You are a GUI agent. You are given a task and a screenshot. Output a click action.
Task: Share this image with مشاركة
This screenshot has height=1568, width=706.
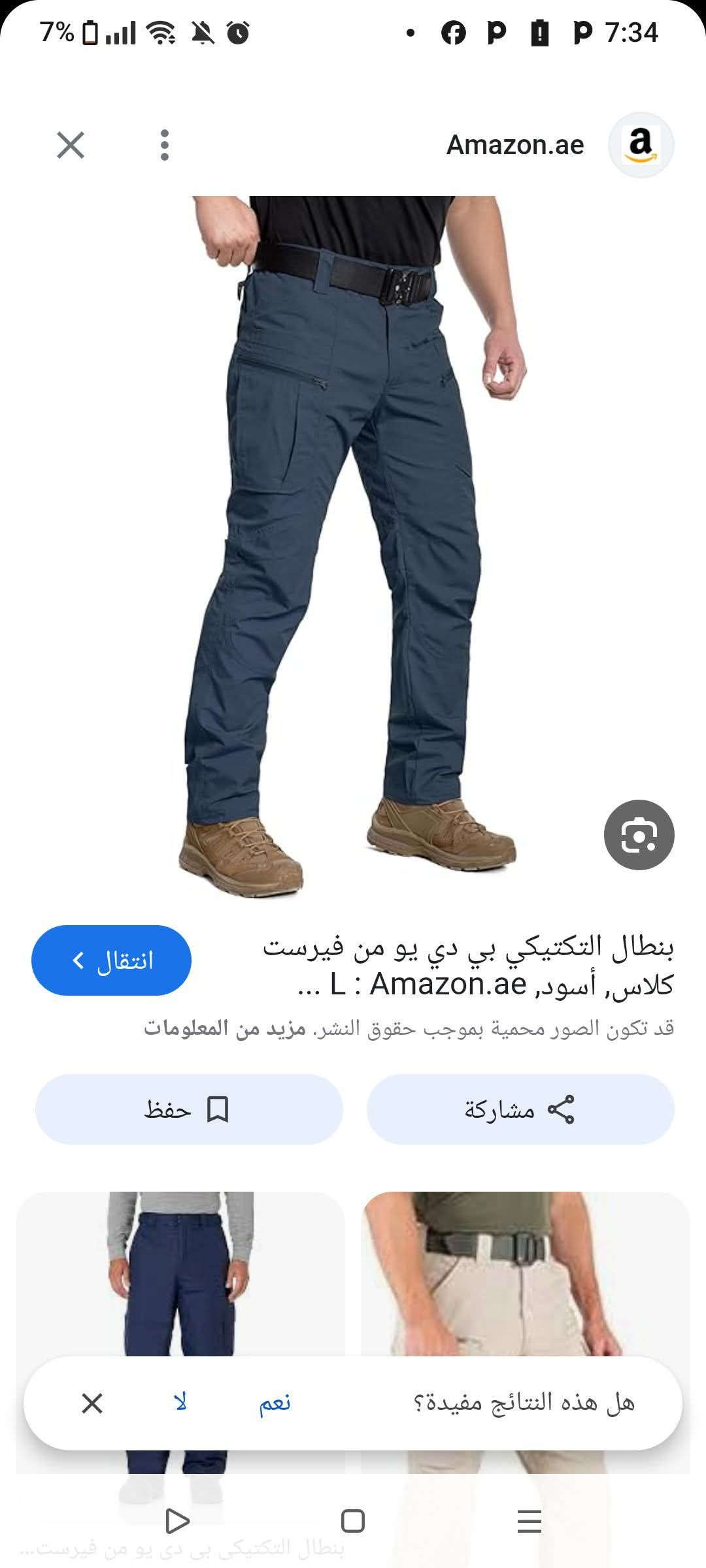[520, 1109]
